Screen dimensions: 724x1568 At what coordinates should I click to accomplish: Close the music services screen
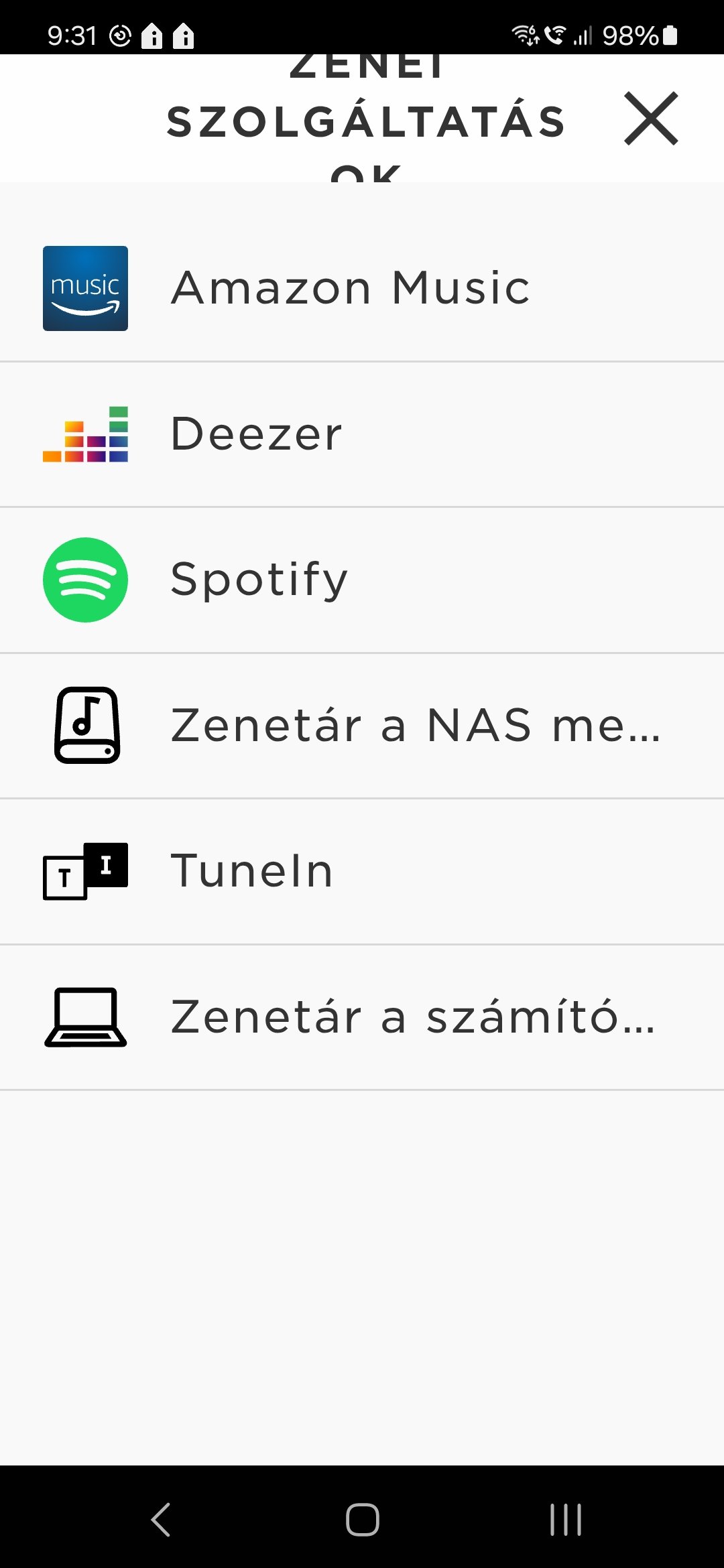[651, 119]
